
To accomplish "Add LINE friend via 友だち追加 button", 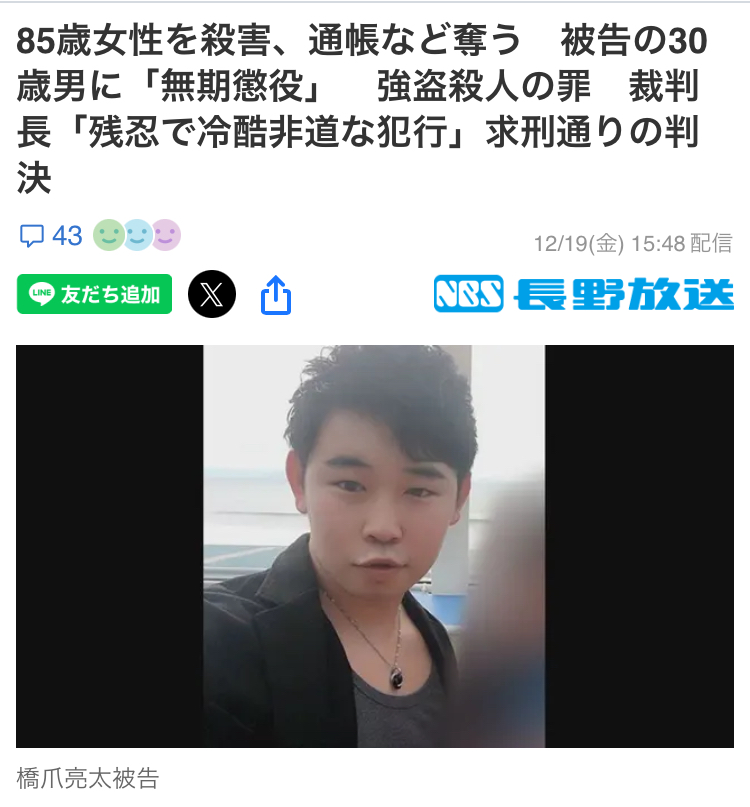I will [94, 294].
